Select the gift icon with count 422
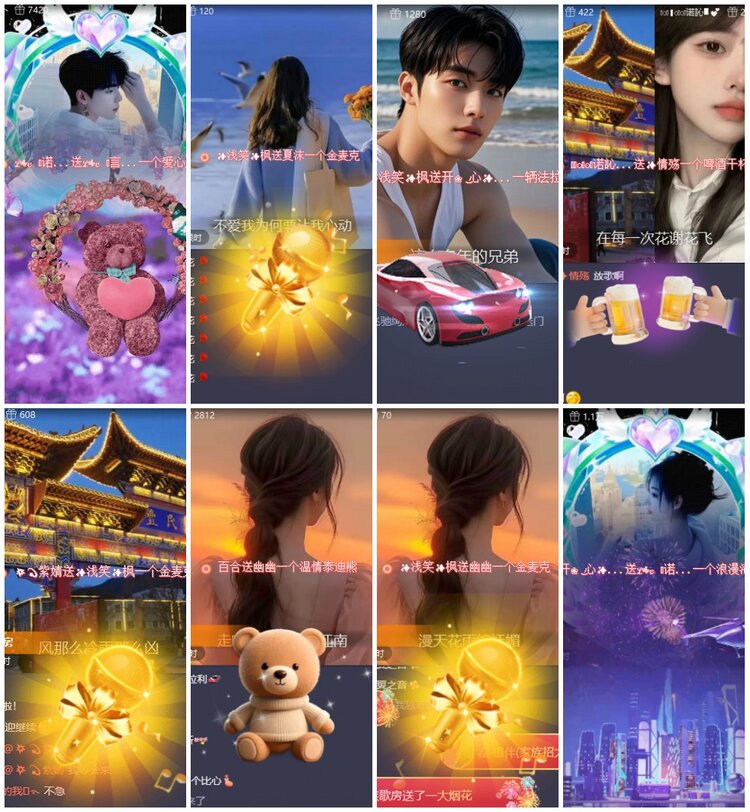This screenshot has width=750, height=812. tap(572, 12)
